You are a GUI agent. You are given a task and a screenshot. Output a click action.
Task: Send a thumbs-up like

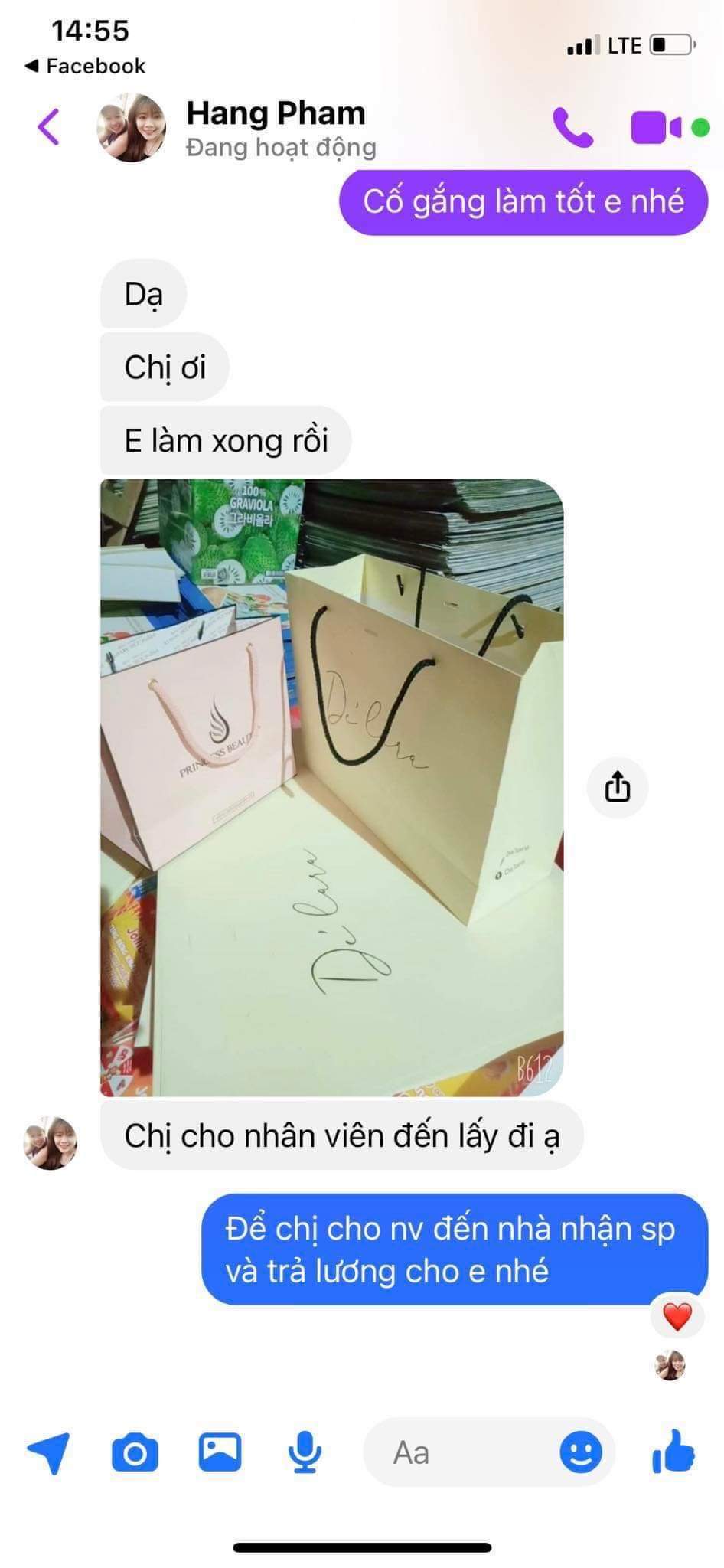673,1451
